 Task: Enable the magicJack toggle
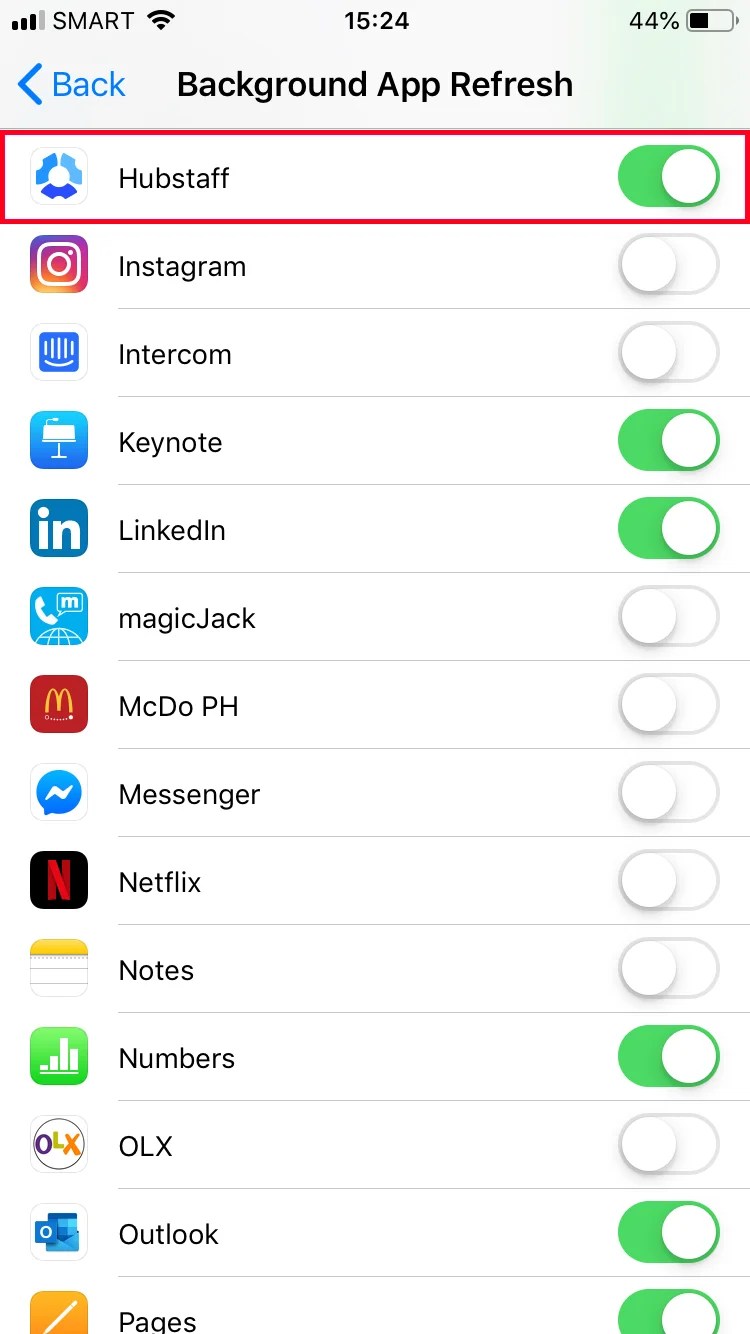tap(668, 618)
